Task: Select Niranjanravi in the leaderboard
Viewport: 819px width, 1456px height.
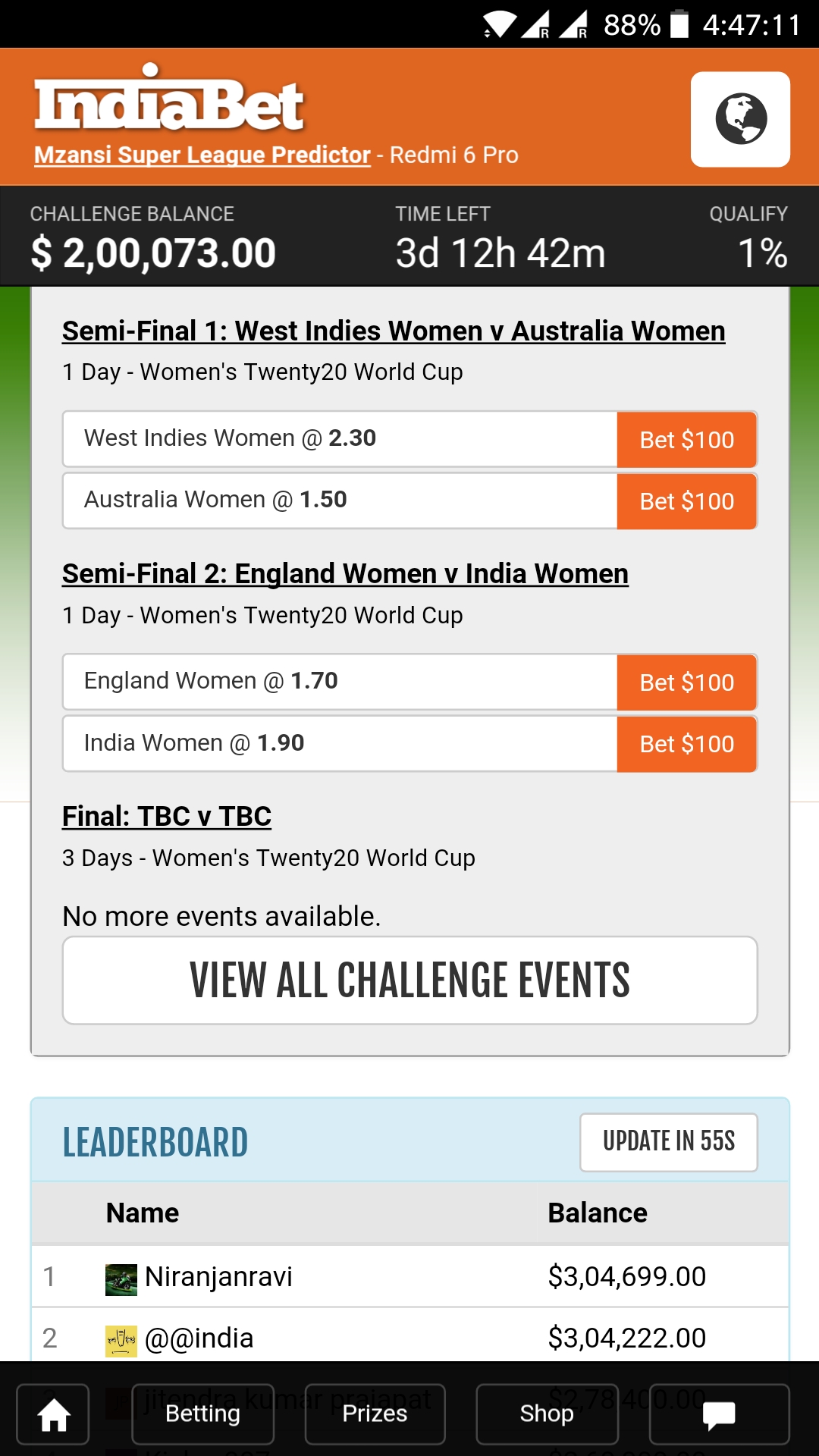Action: click(218, 1277)
